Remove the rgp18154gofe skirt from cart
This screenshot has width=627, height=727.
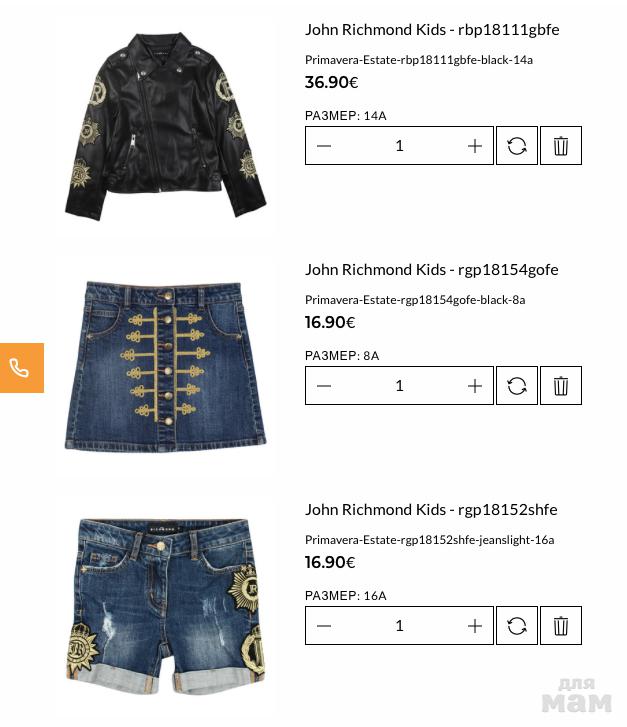[561, 386]
